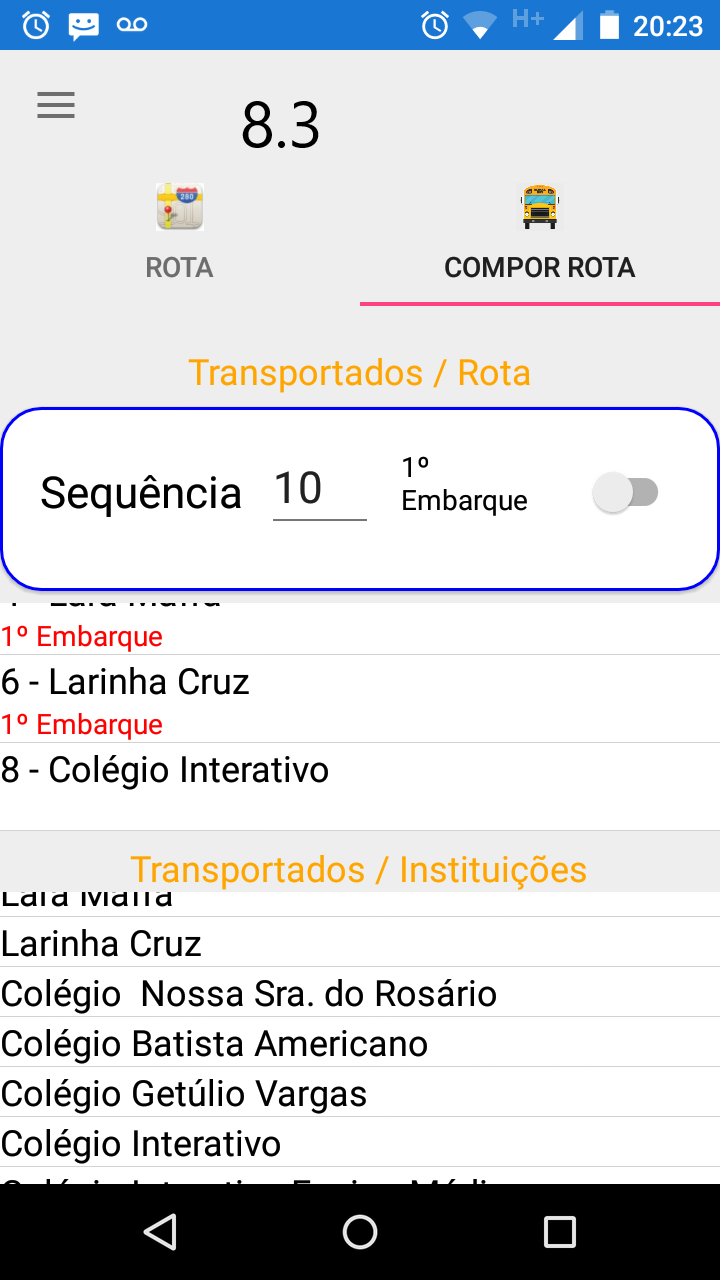Go to the system home screen
Image resolution: width=720 pixels, height=1280 pixels.
pyautogui.click(x=360, y=1232)
